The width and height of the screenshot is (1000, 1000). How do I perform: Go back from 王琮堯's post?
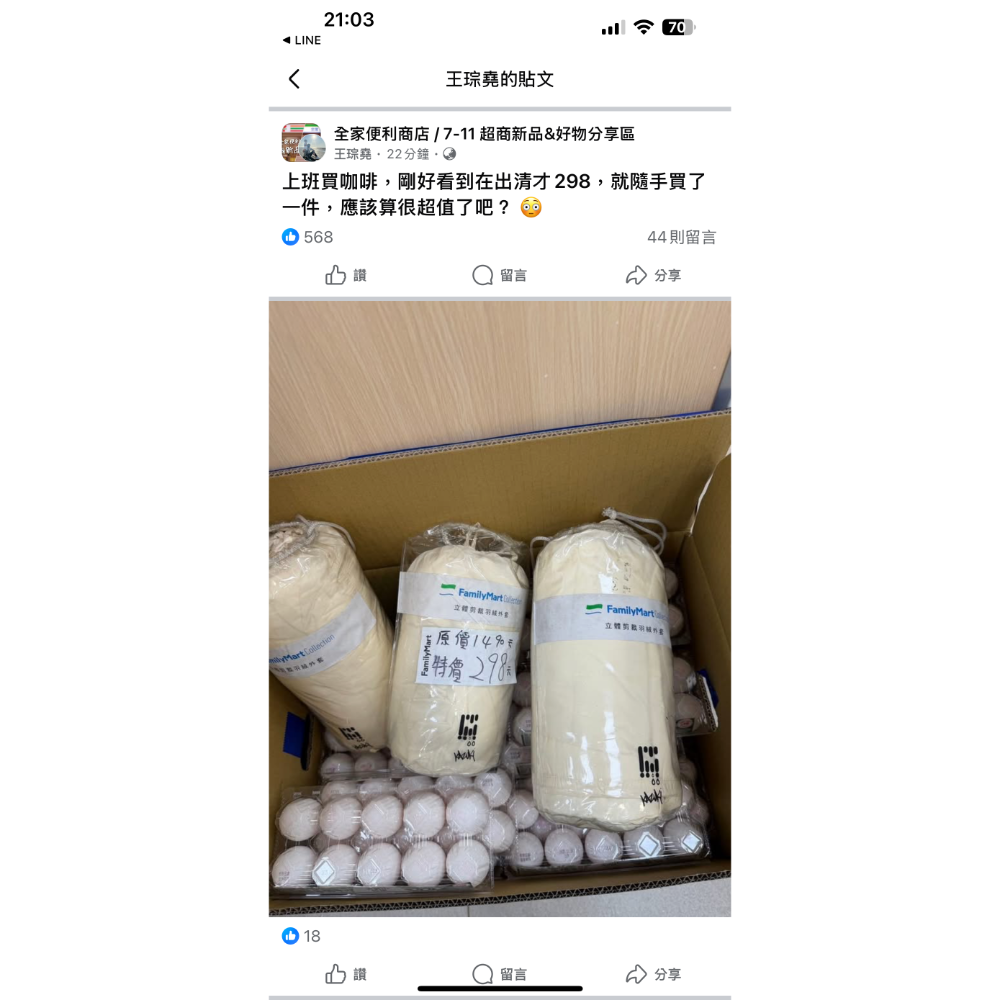(x=294, y=79)
